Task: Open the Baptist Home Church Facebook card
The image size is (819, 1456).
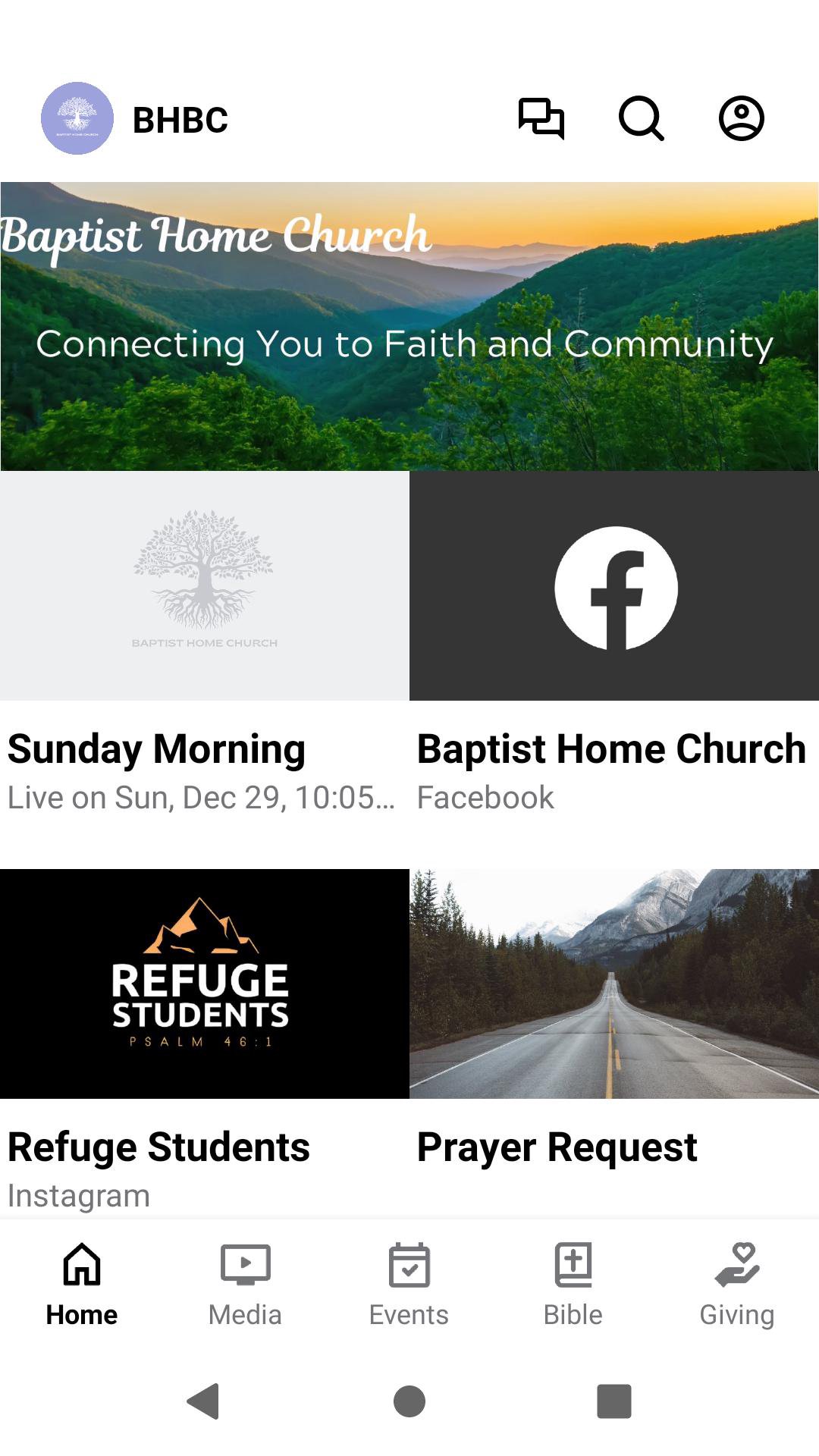Action: pyautogui.click(x=614, y=645)
